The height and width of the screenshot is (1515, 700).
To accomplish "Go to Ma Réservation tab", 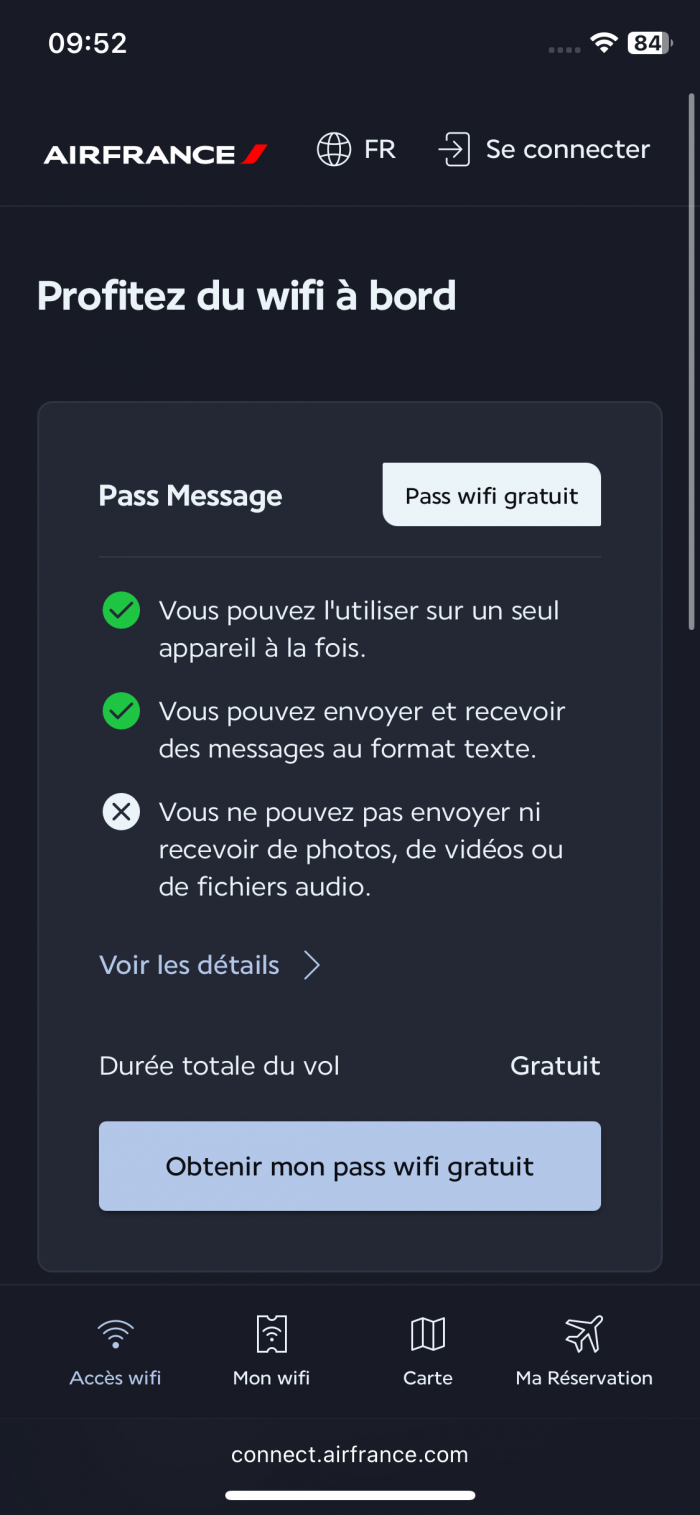I will [x=584, y=1351].
